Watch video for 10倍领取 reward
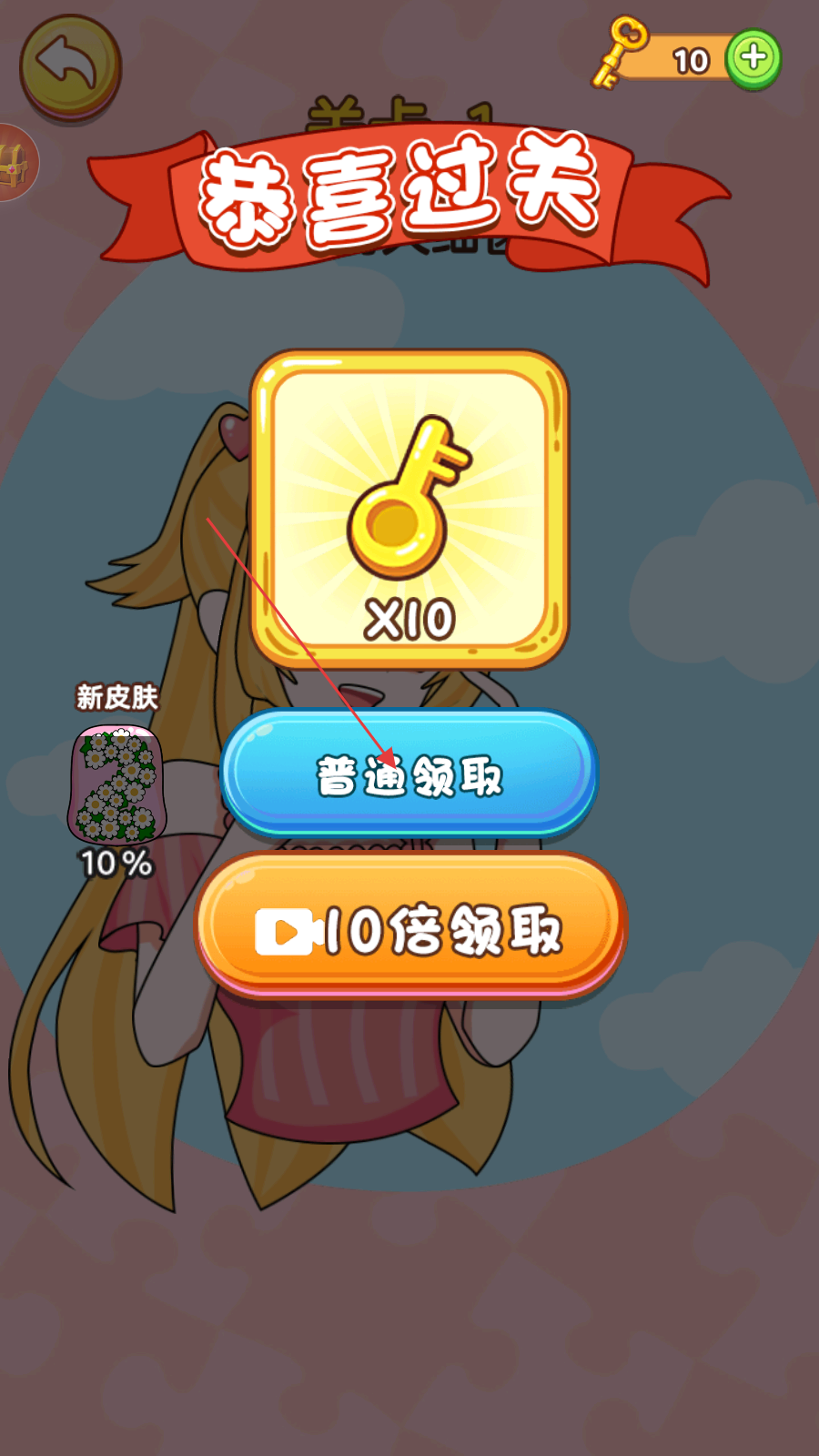The height and width of the screenshot is (1456, 819). click(410, 927)
